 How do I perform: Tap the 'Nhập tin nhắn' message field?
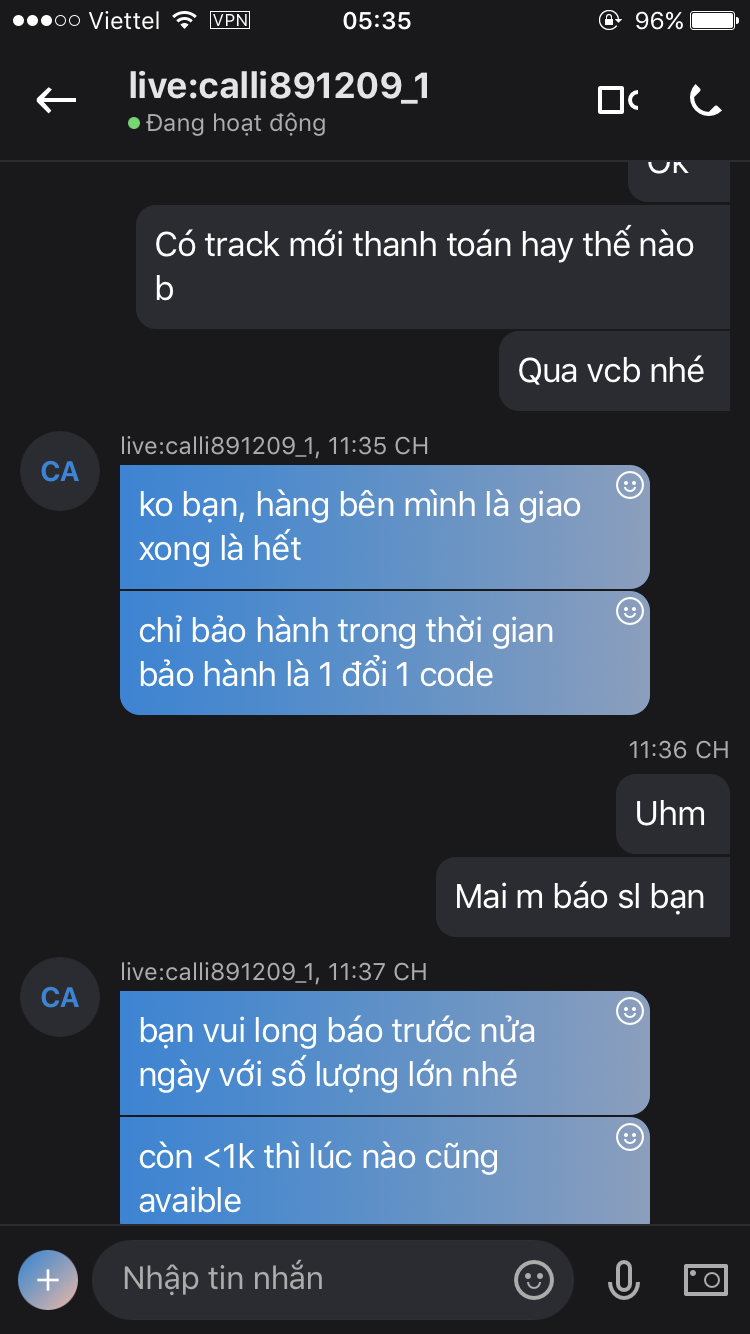pyautogui.click(x=300, y=1279)
